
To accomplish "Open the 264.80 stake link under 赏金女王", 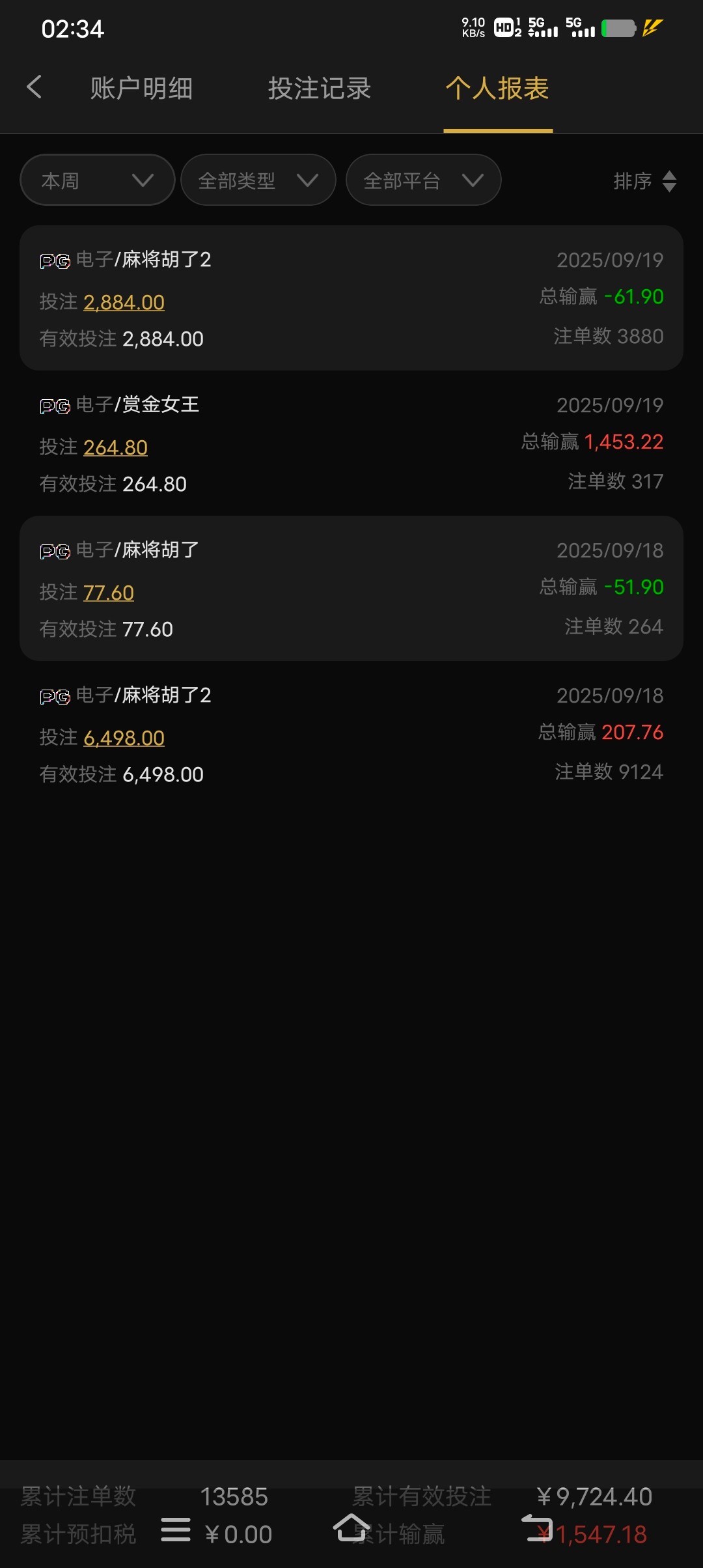I will [x=115, y=447].
